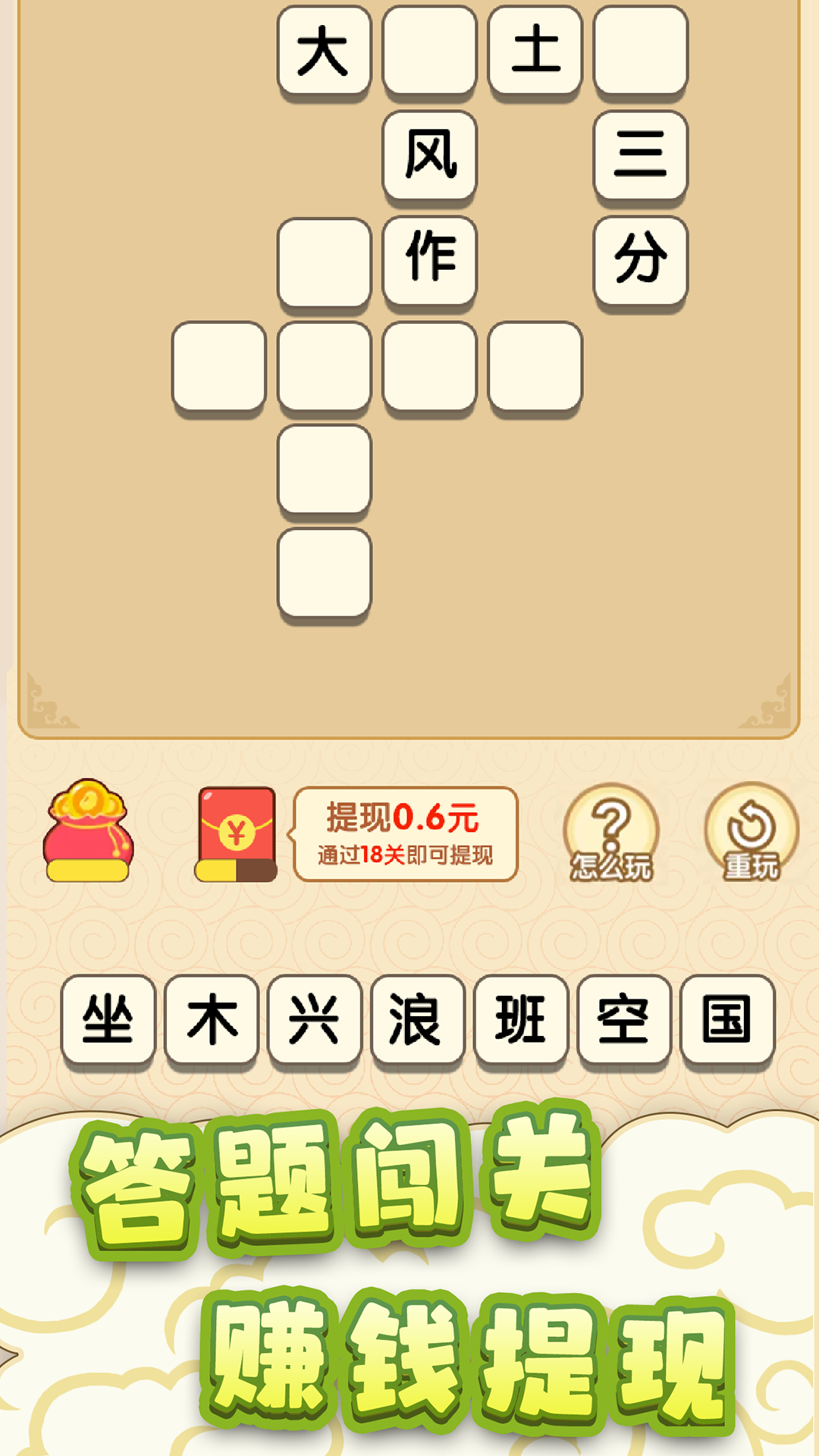Click the placed tile 分 on the board
Screen dimensions: 819x1456
coord(642,258)
